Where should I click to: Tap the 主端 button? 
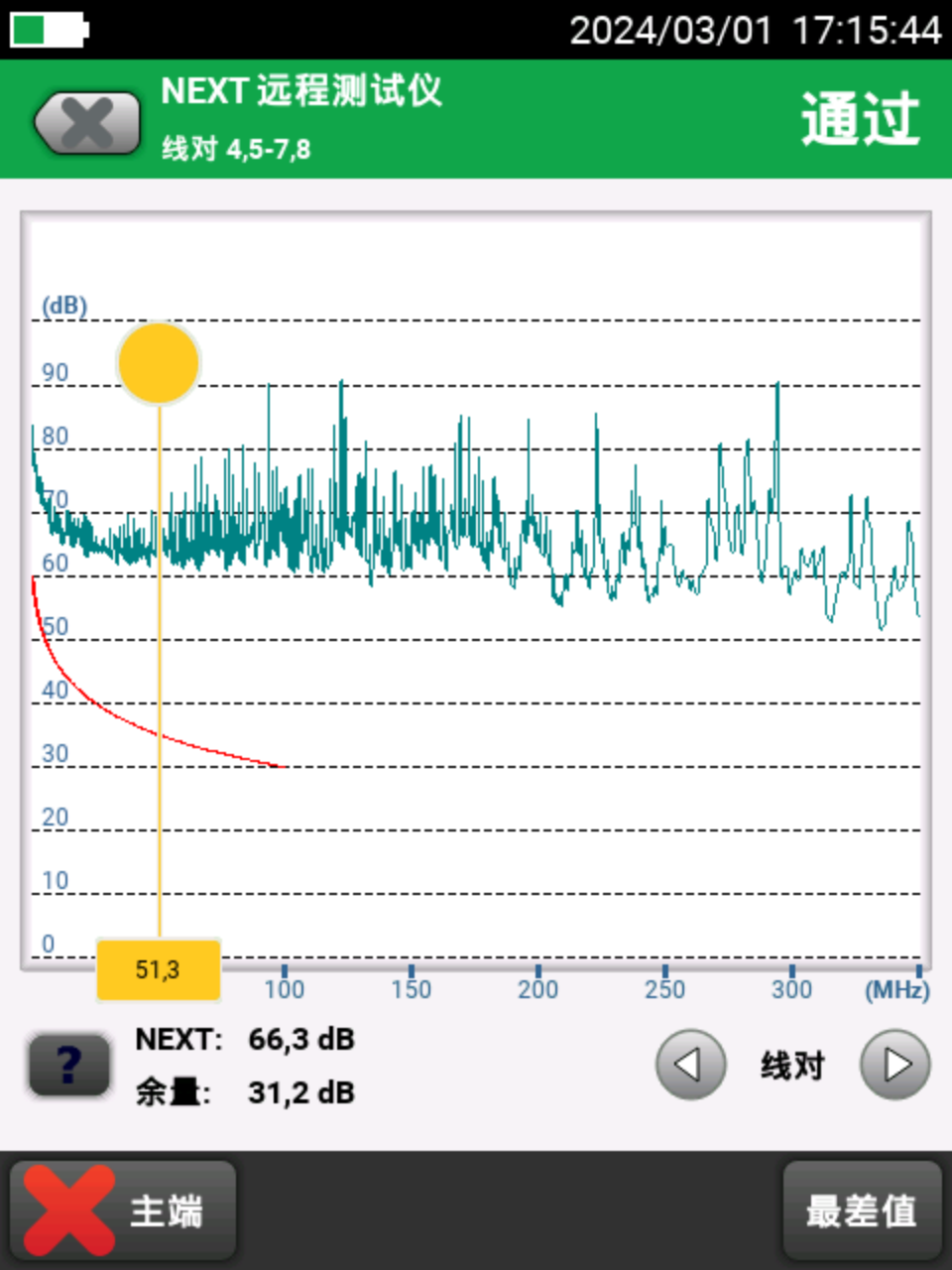pyautogui.click(x=123, y=1210)
